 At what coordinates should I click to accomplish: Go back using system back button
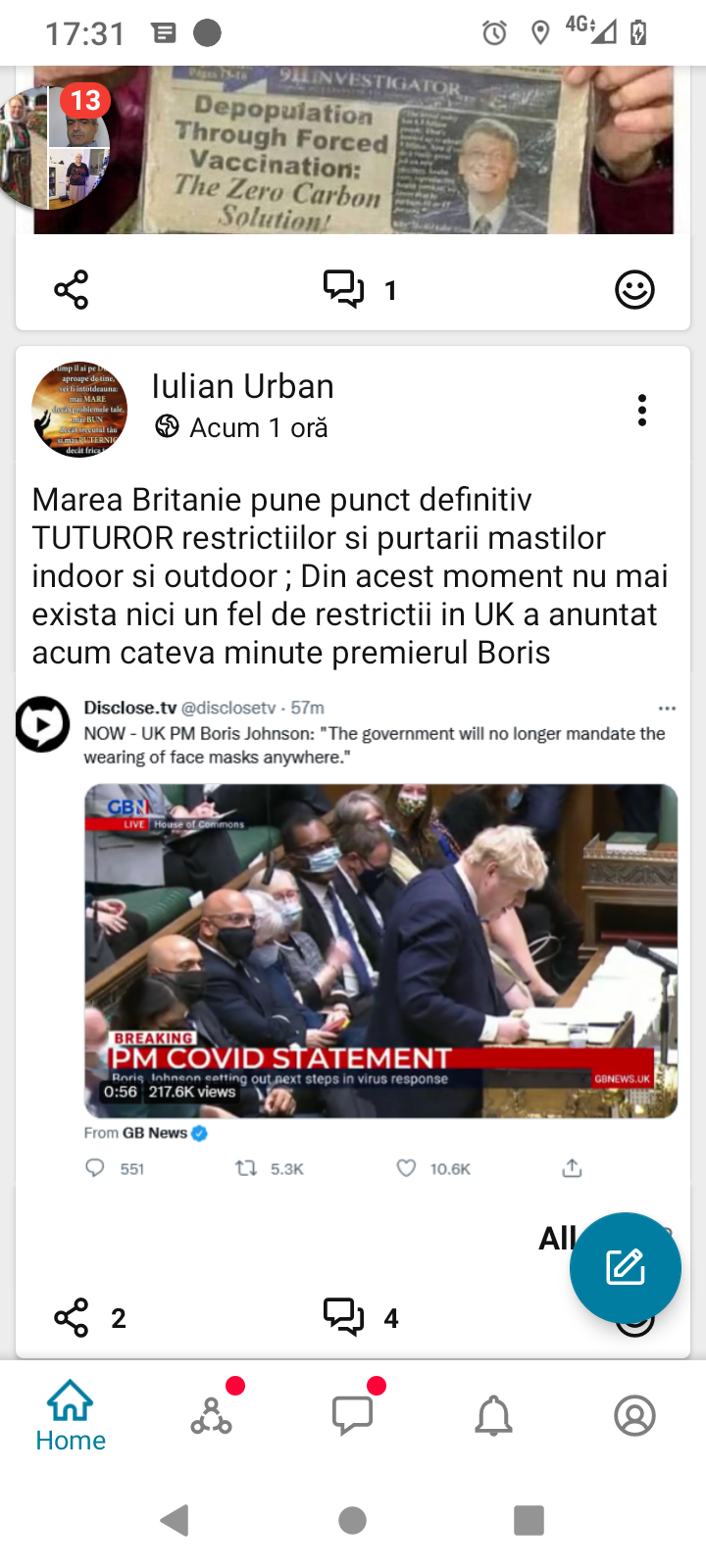176,1520
